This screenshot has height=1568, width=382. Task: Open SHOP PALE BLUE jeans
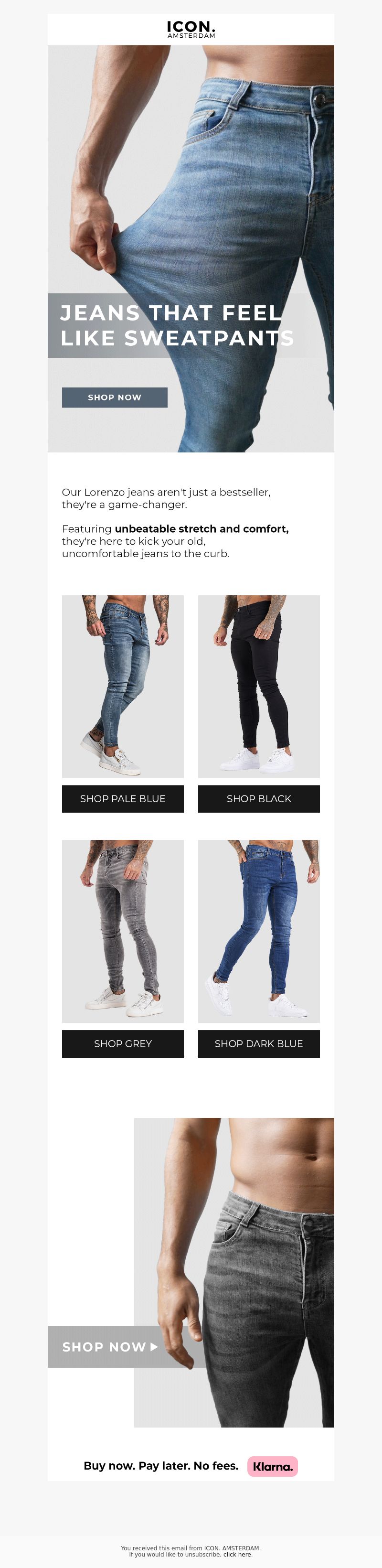(123, 799)
